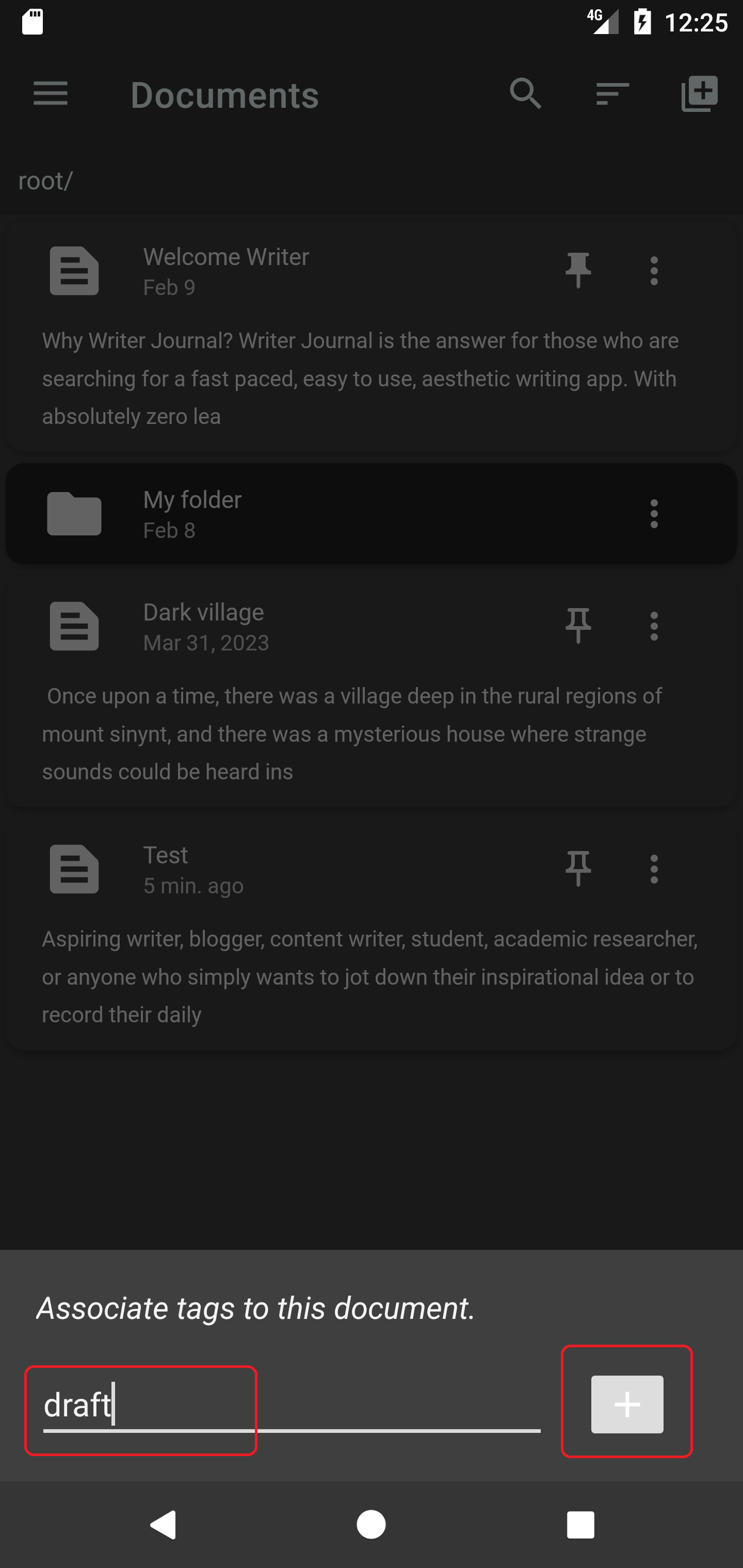Go back using system back button
The width and height of the screenshot is (743, 1568).
(163, 1524)
